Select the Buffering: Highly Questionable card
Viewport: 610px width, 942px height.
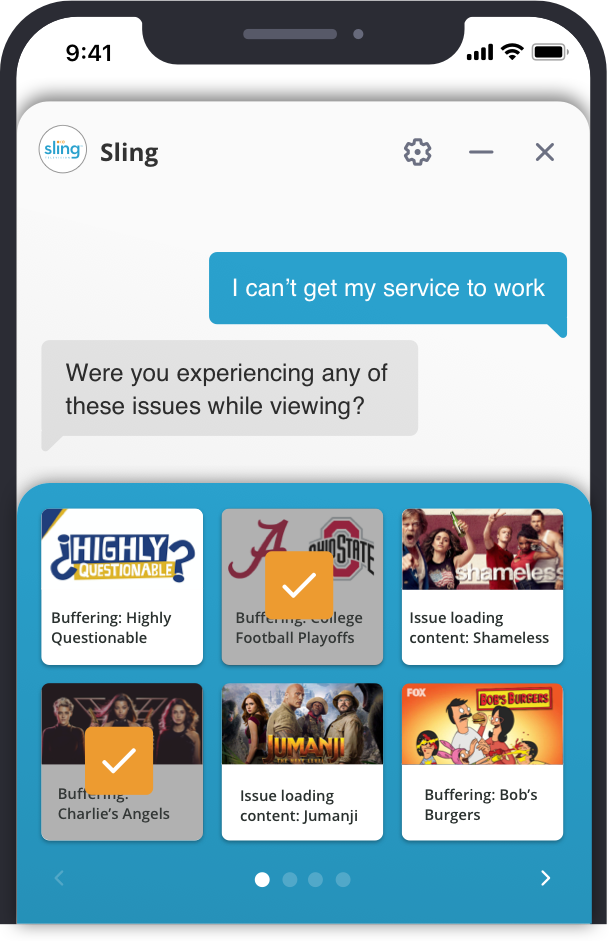click(x=122, y=587)
